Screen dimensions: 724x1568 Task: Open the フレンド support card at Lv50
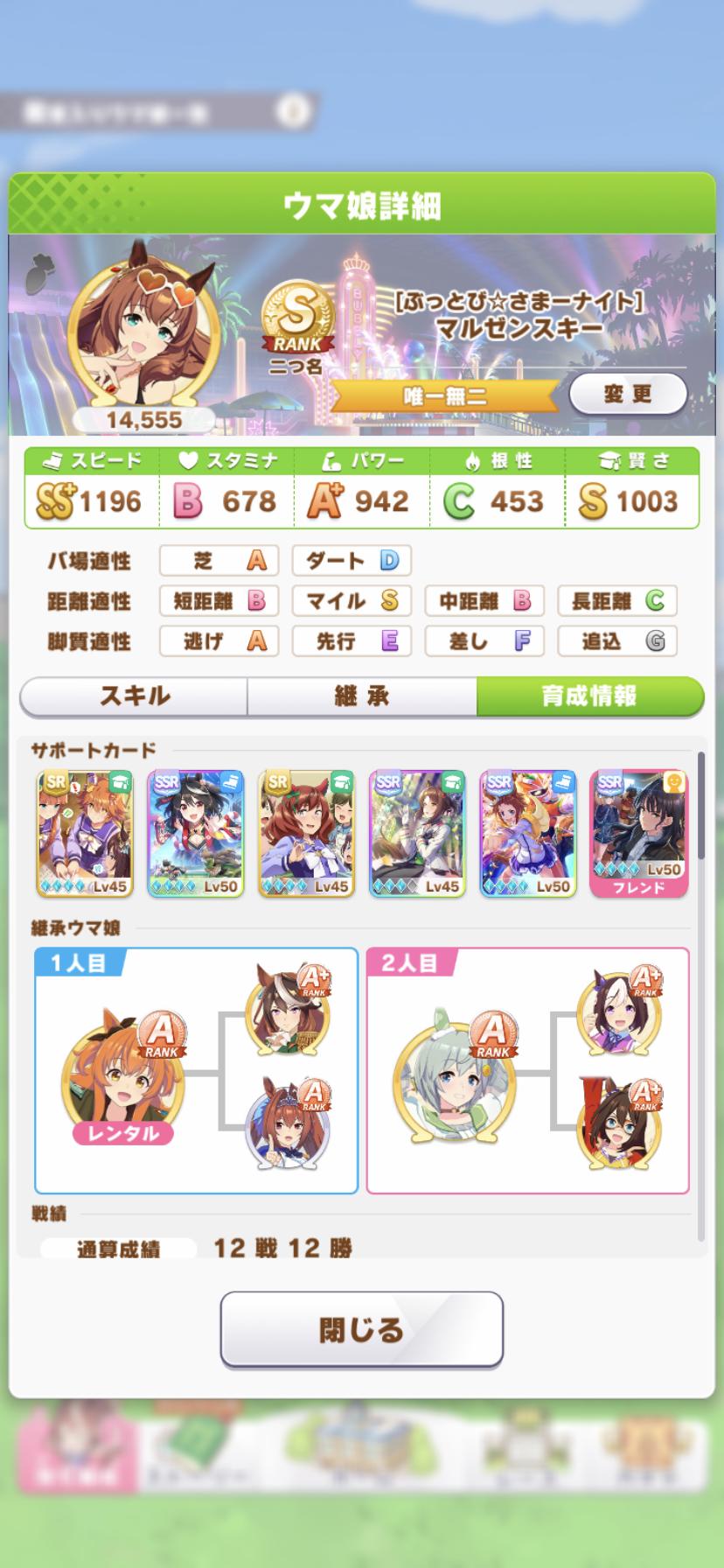(x=639, y=832)
